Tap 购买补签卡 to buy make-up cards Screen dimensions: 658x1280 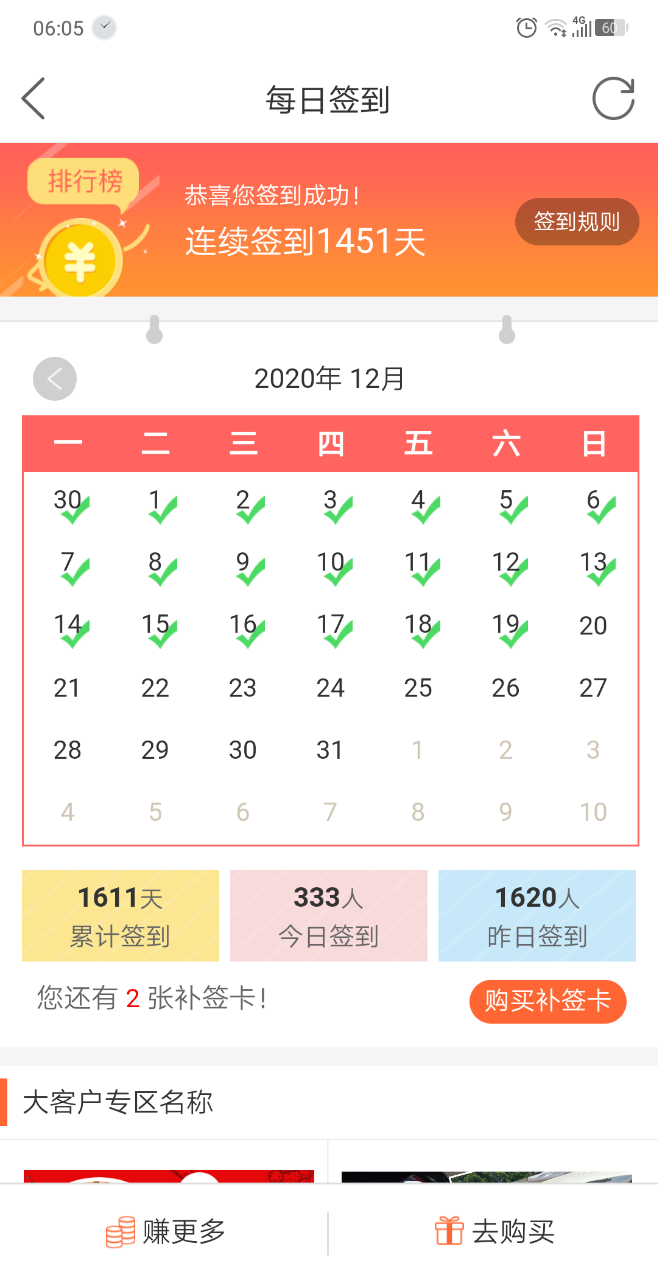(547, 1001)
